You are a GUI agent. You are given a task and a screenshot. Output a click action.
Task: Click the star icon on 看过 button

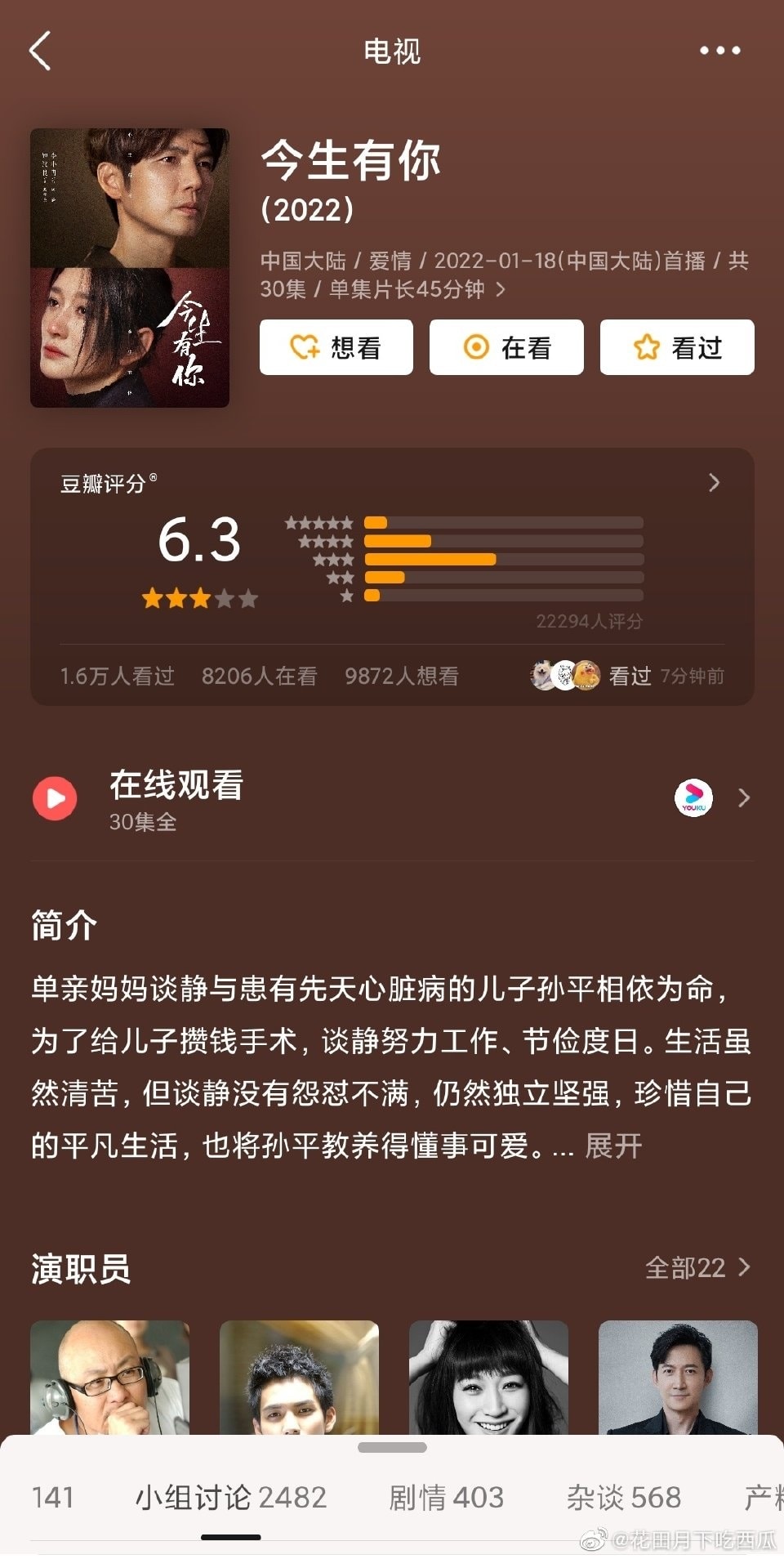646,347
